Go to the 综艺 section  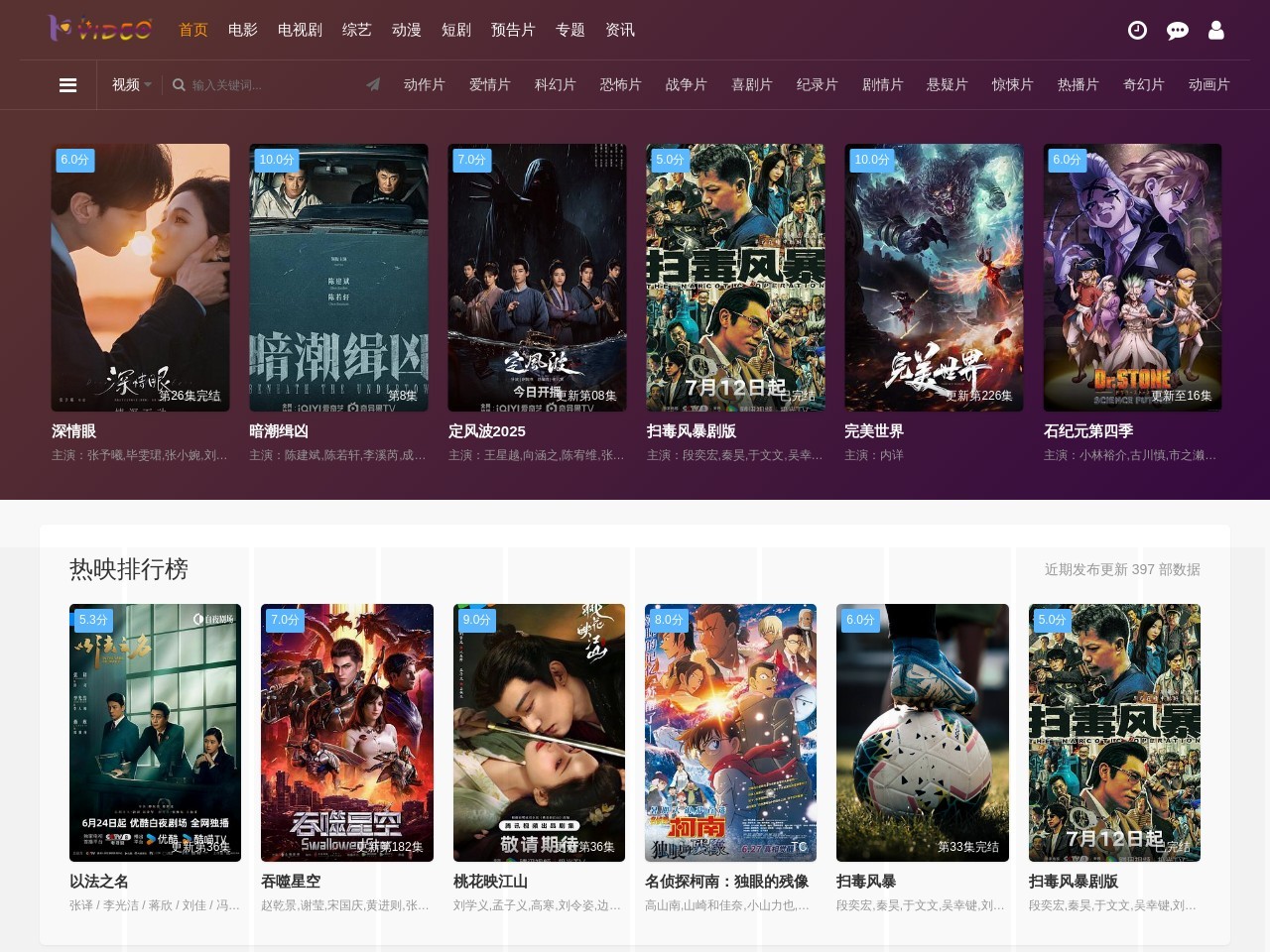(x=357, y=30)
